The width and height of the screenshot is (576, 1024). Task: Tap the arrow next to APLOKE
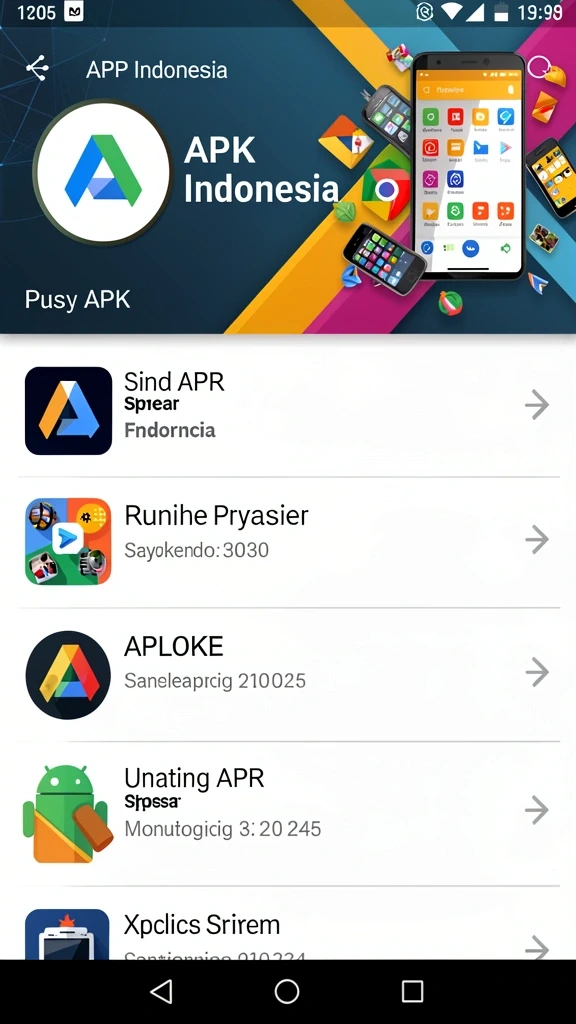point(537,673)
